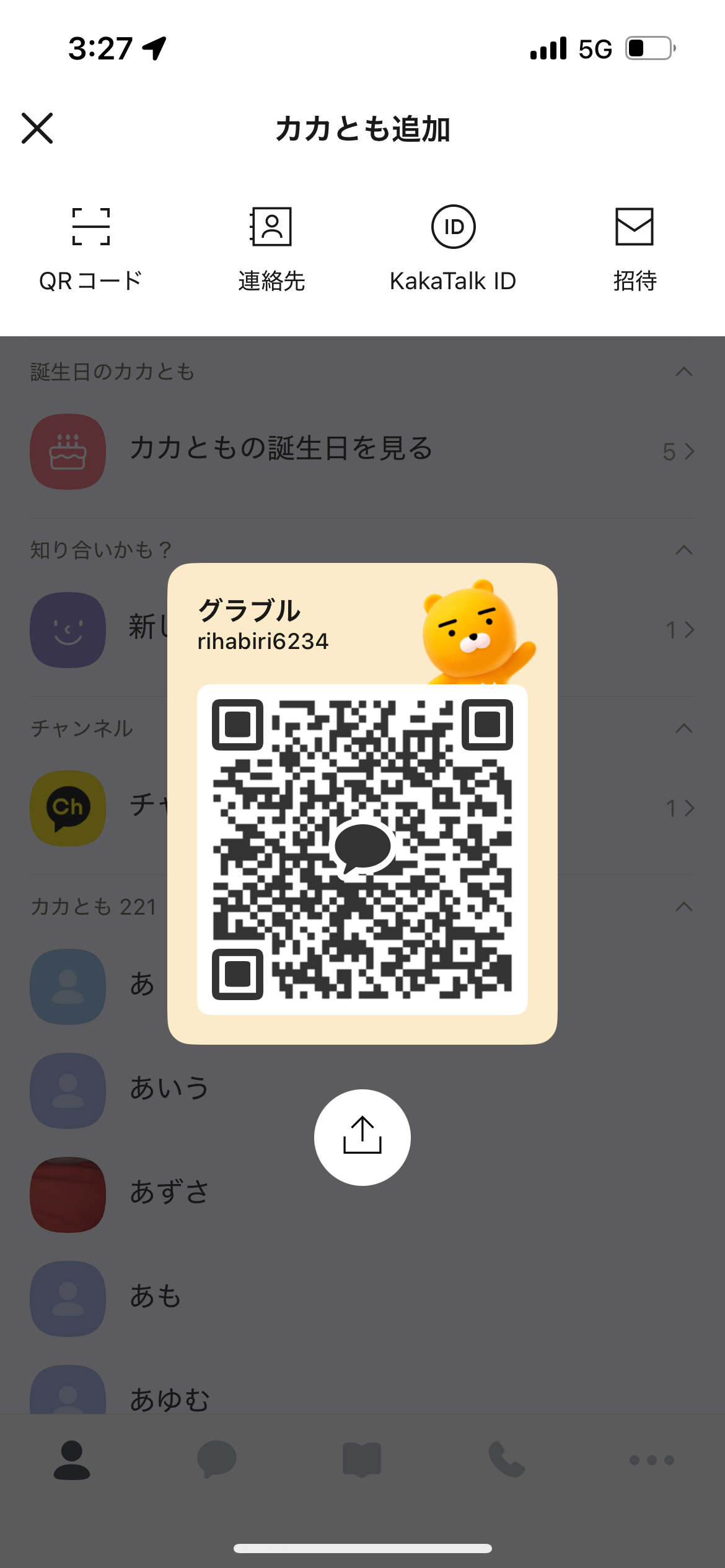Open the 招待 invite option

pyautogui.click(x=634, y=248)
